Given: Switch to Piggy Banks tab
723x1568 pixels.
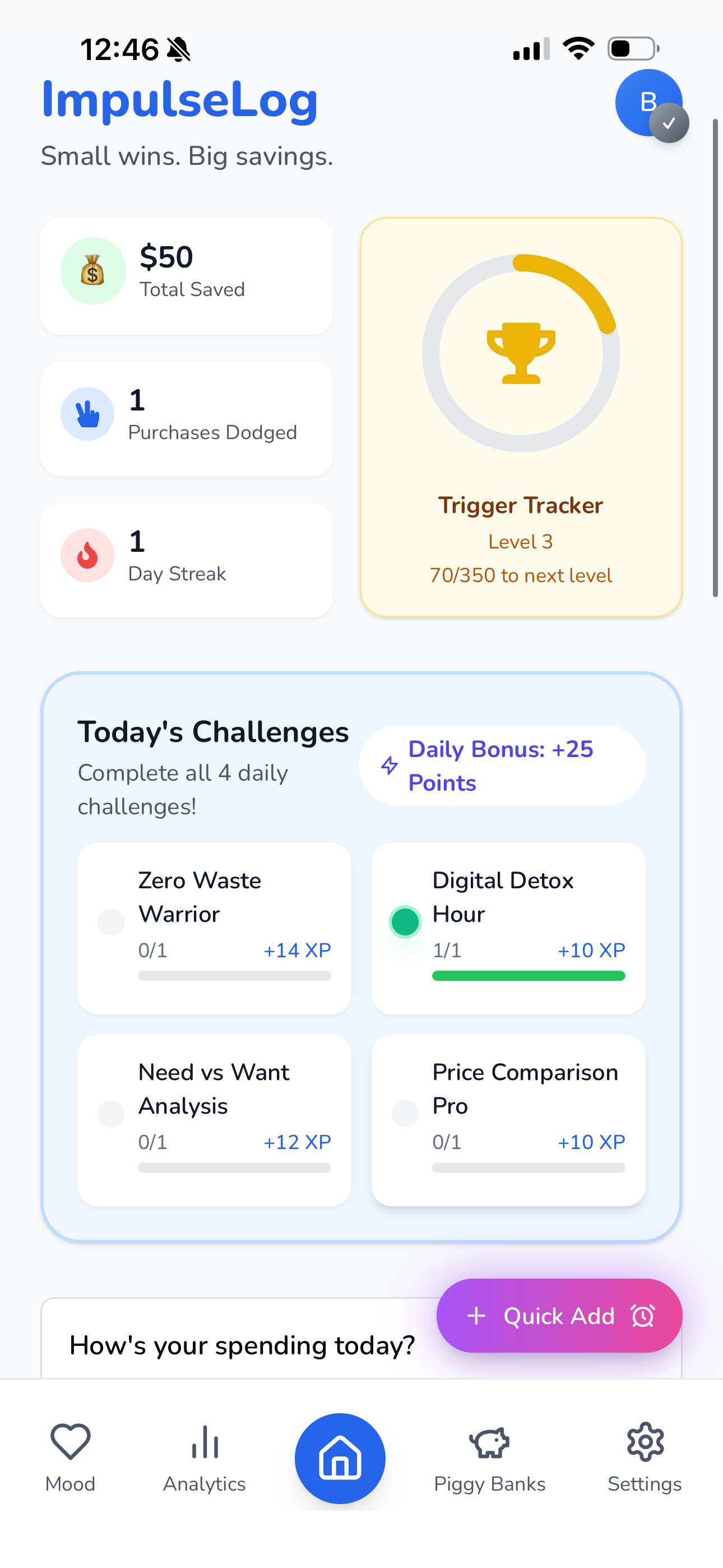Looking at the screenshot, I should tap(489, 1457).
